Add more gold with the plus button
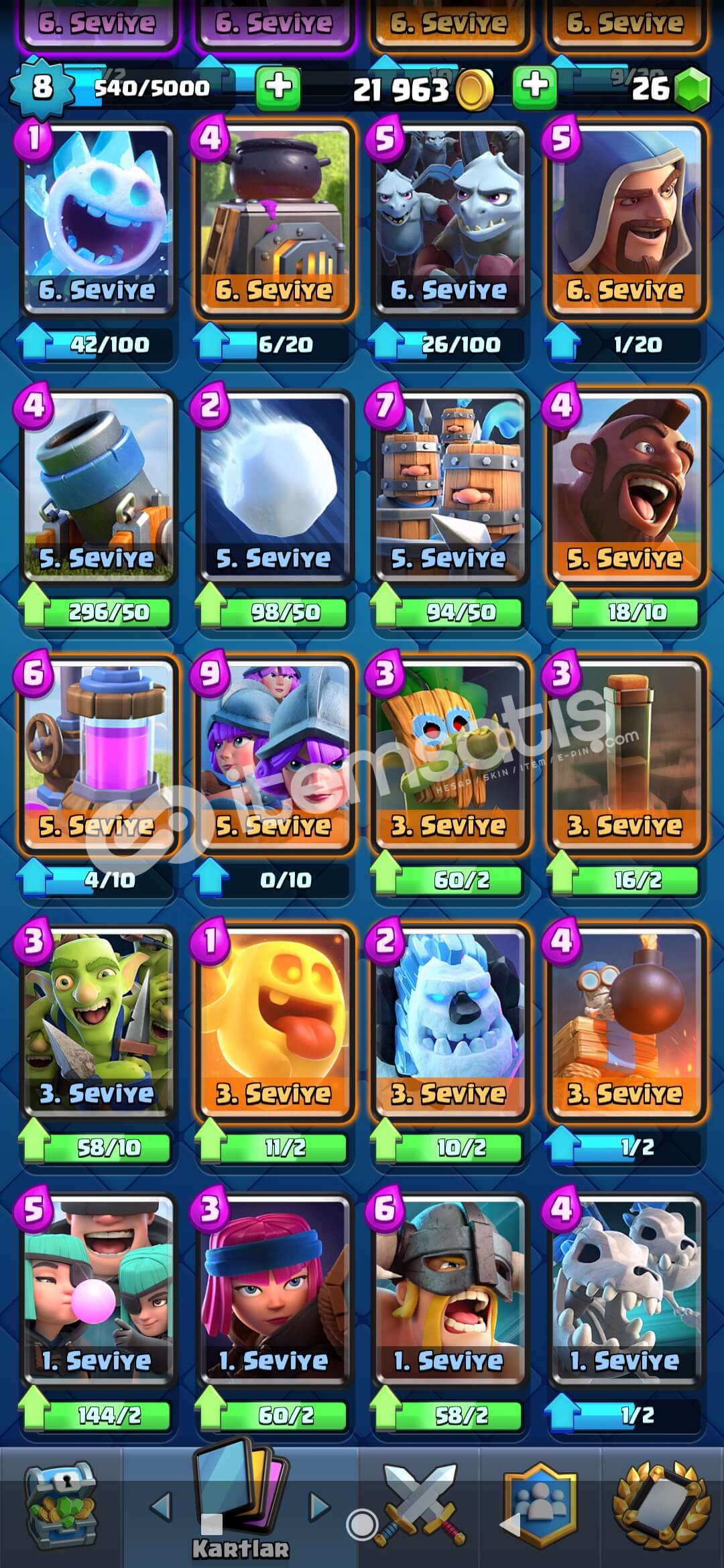The image size is (724, 1568). click(534, 87)
